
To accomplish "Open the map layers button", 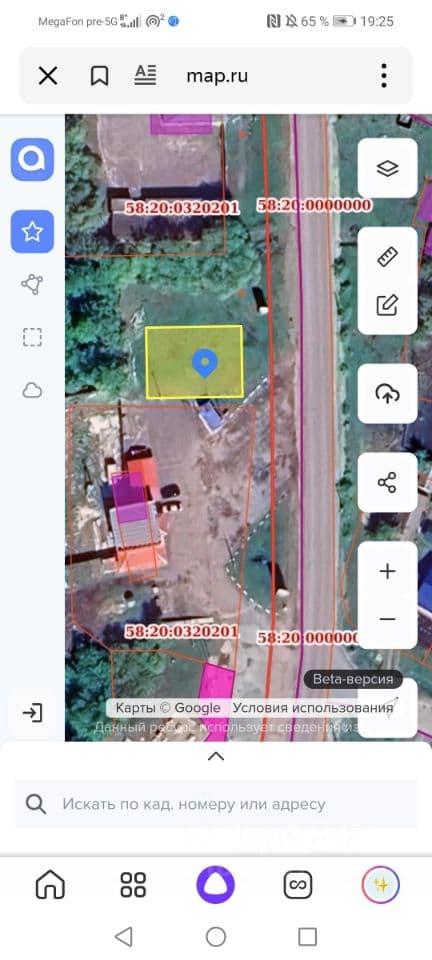I will click(x=387, y=168).
